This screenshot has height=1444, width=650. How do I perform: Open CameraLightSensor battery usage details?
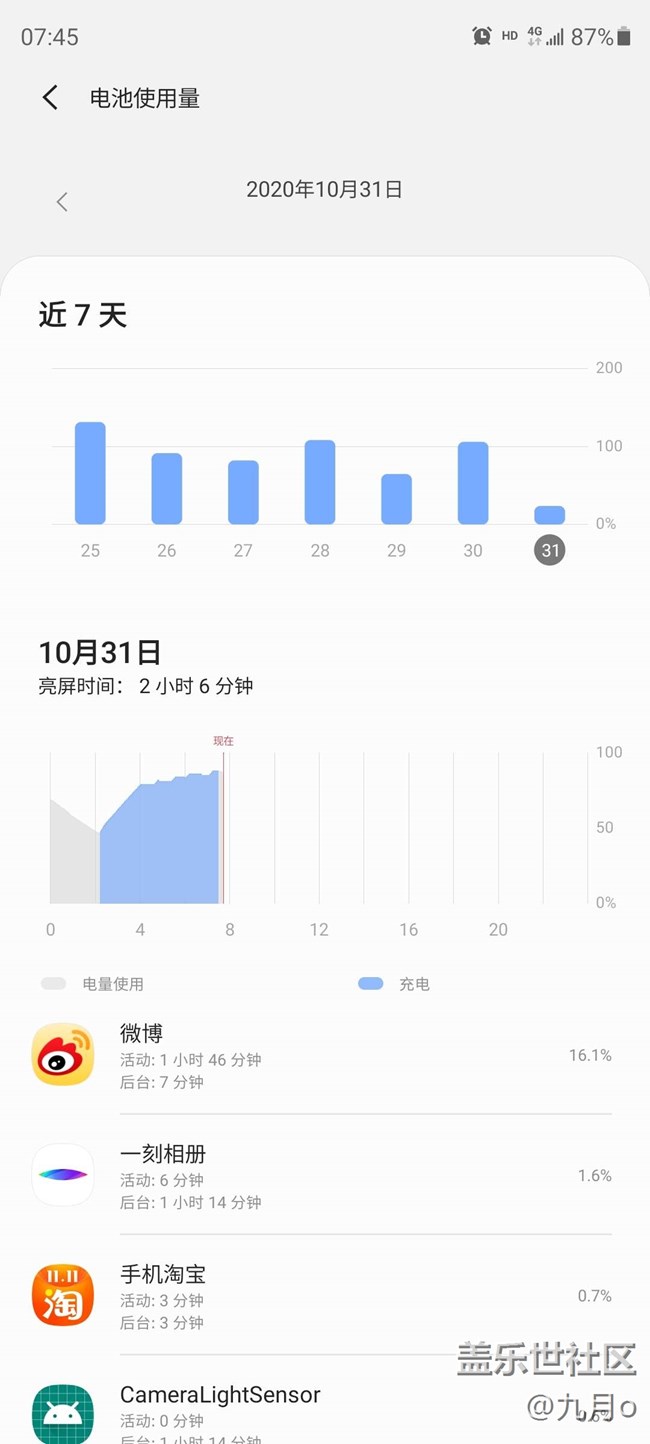tap(320, 1408)
